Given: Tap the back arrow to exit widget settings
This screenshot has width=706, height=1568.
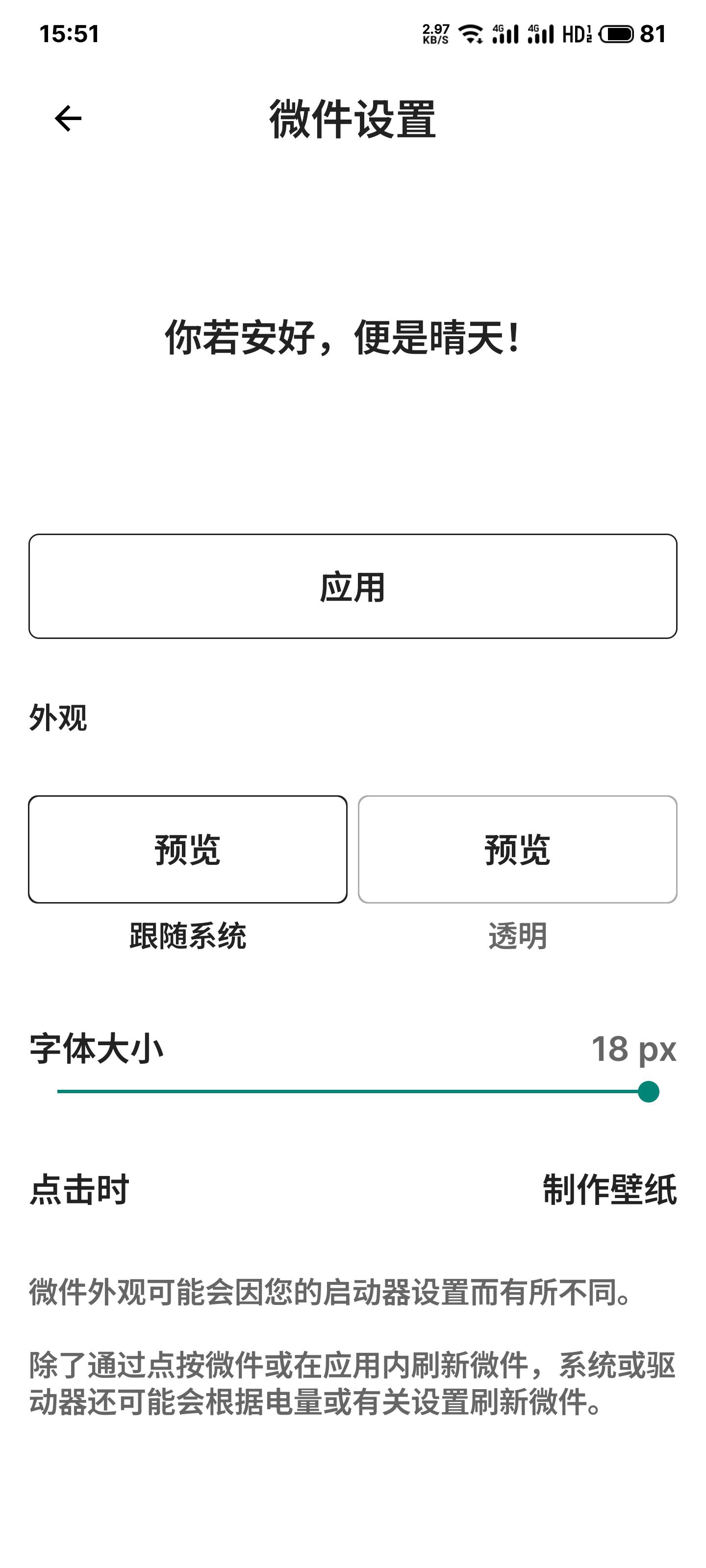Looking at the screenshot, I should (67, 118).
